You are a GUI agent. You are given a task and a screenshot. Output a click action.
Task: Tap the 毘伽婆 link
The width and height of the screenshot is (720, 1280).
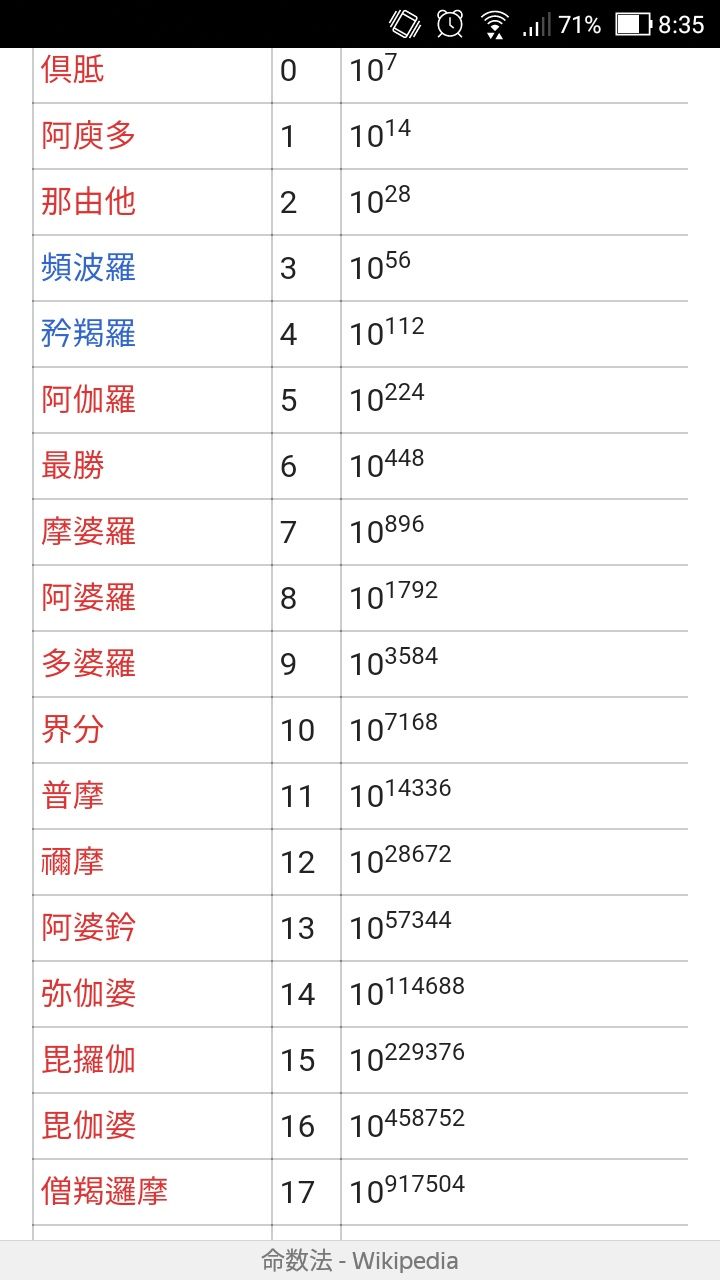(88, 1126)
